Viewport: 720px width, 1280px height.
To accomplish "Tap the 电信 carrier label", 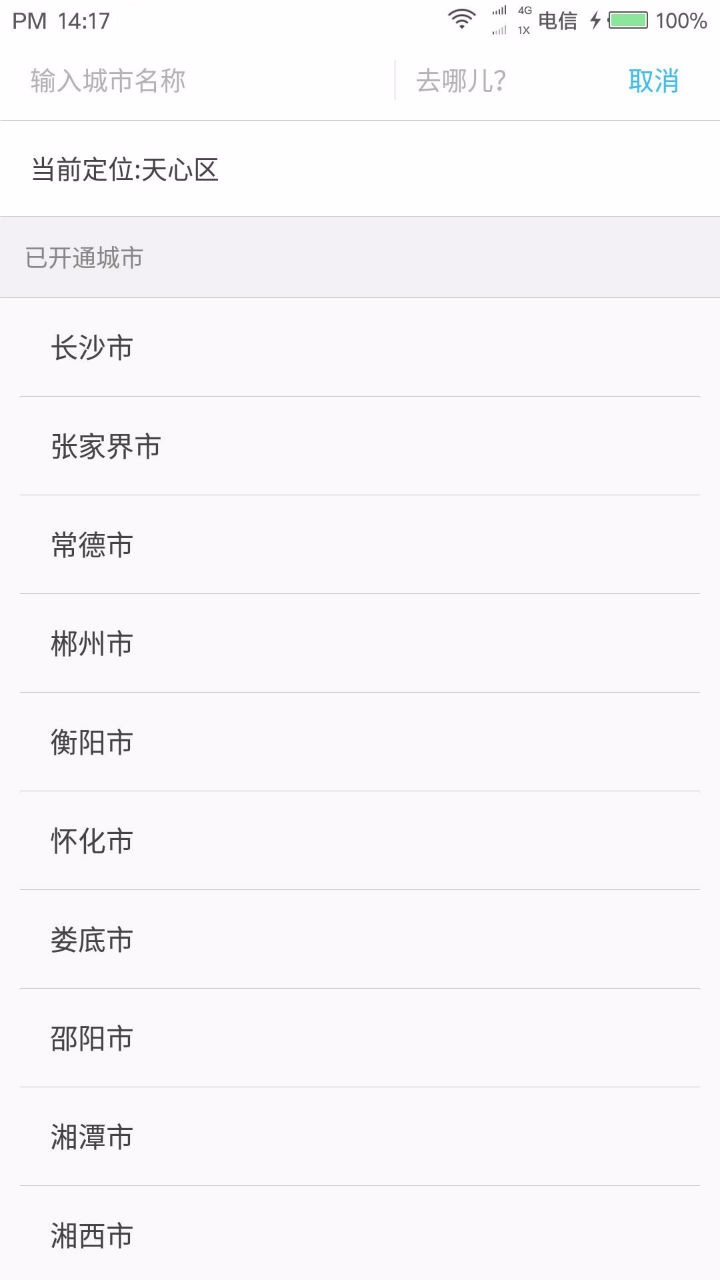I will coord(557,20).
